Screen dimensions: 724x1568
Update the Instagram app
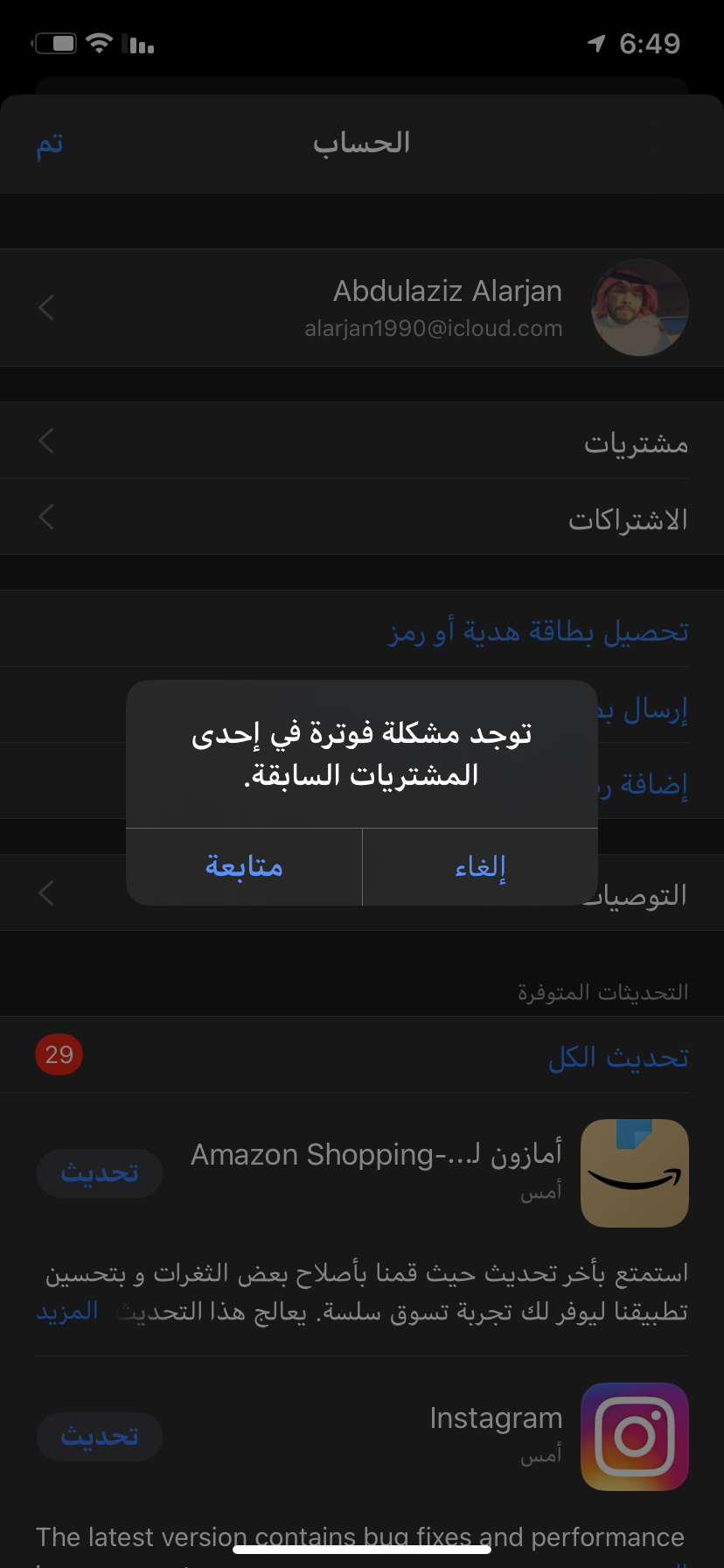[x=100, y=1437]
